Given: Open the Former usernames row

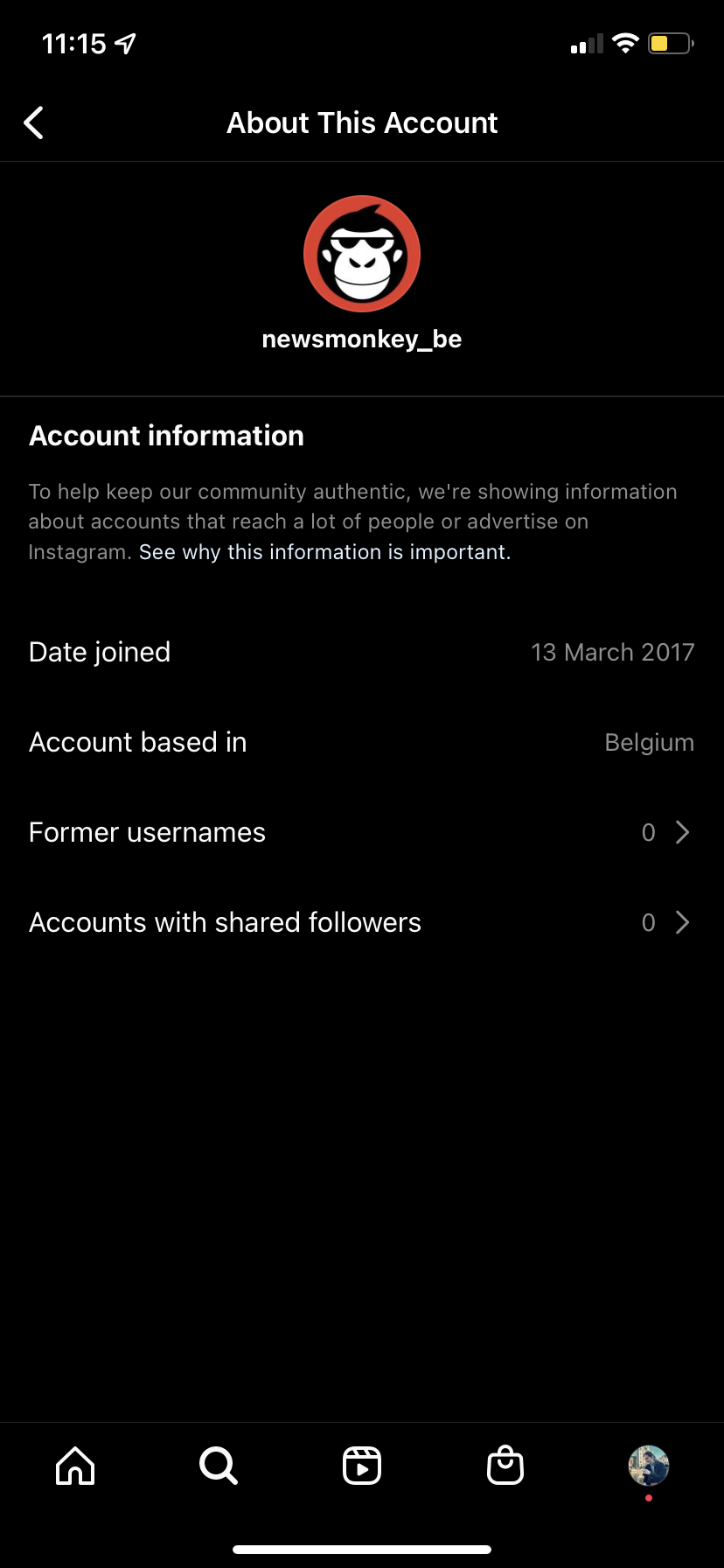Looking at the screenshot, I should [361, 832].
